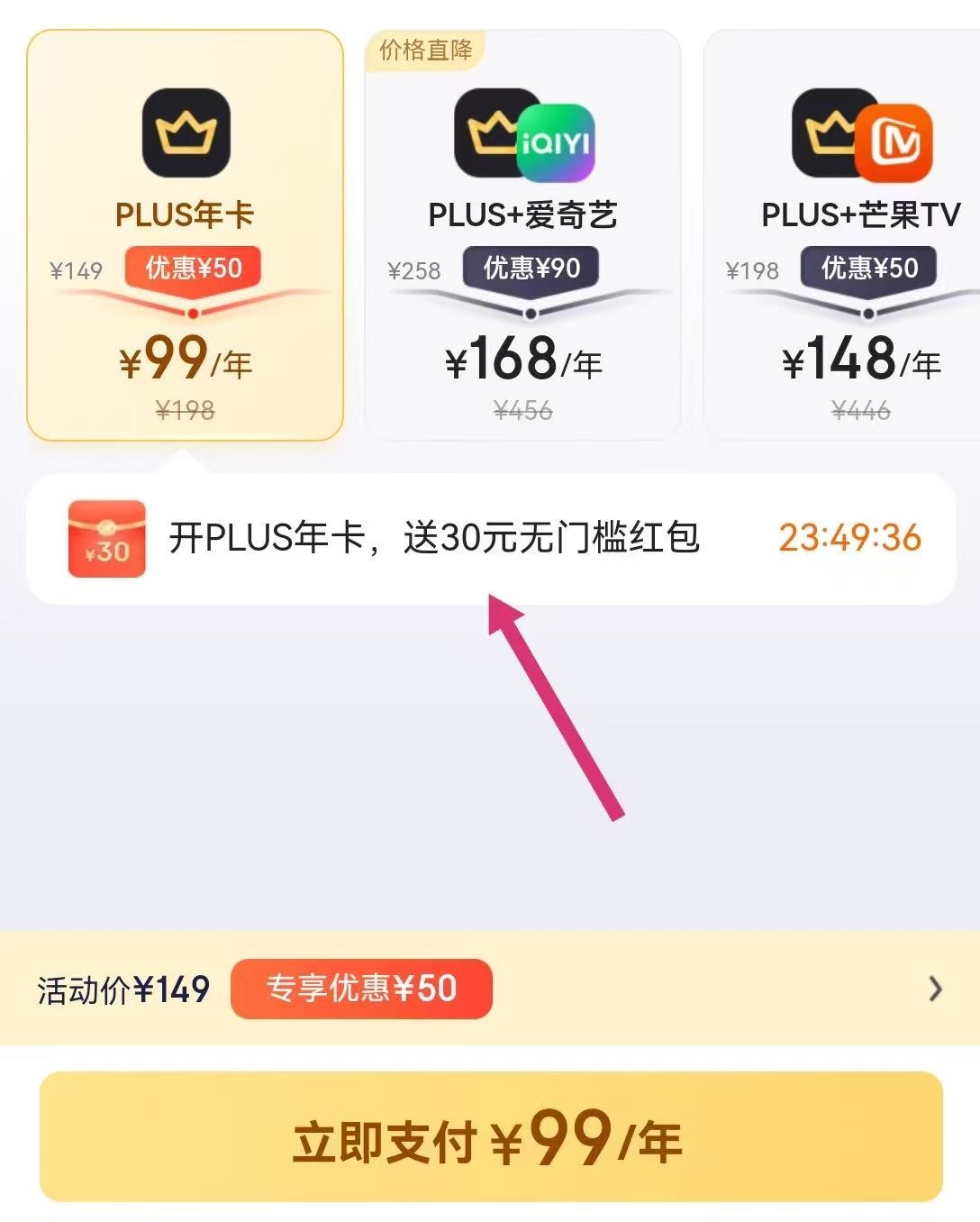Viewport: 980px width, 1222px height.
Task: Open the 30元无门槛红包 offer banner
Action: tap(491, 538)
